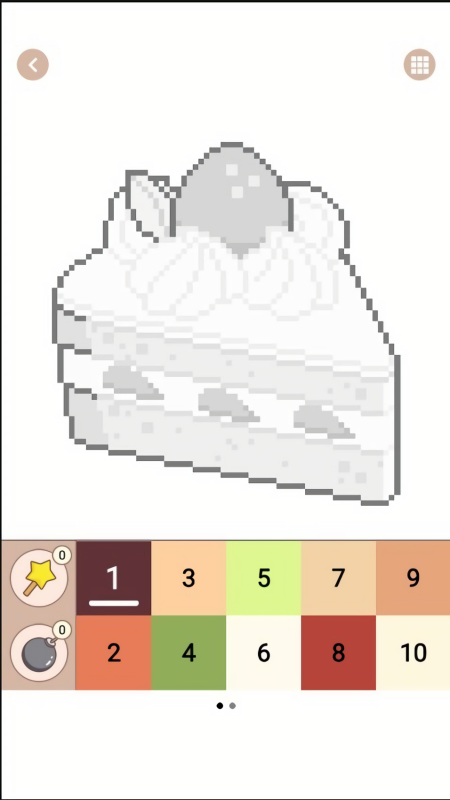Activate the bomb fill tool
The width and height of the screenshot is (450, 800).
click(39, 653)
